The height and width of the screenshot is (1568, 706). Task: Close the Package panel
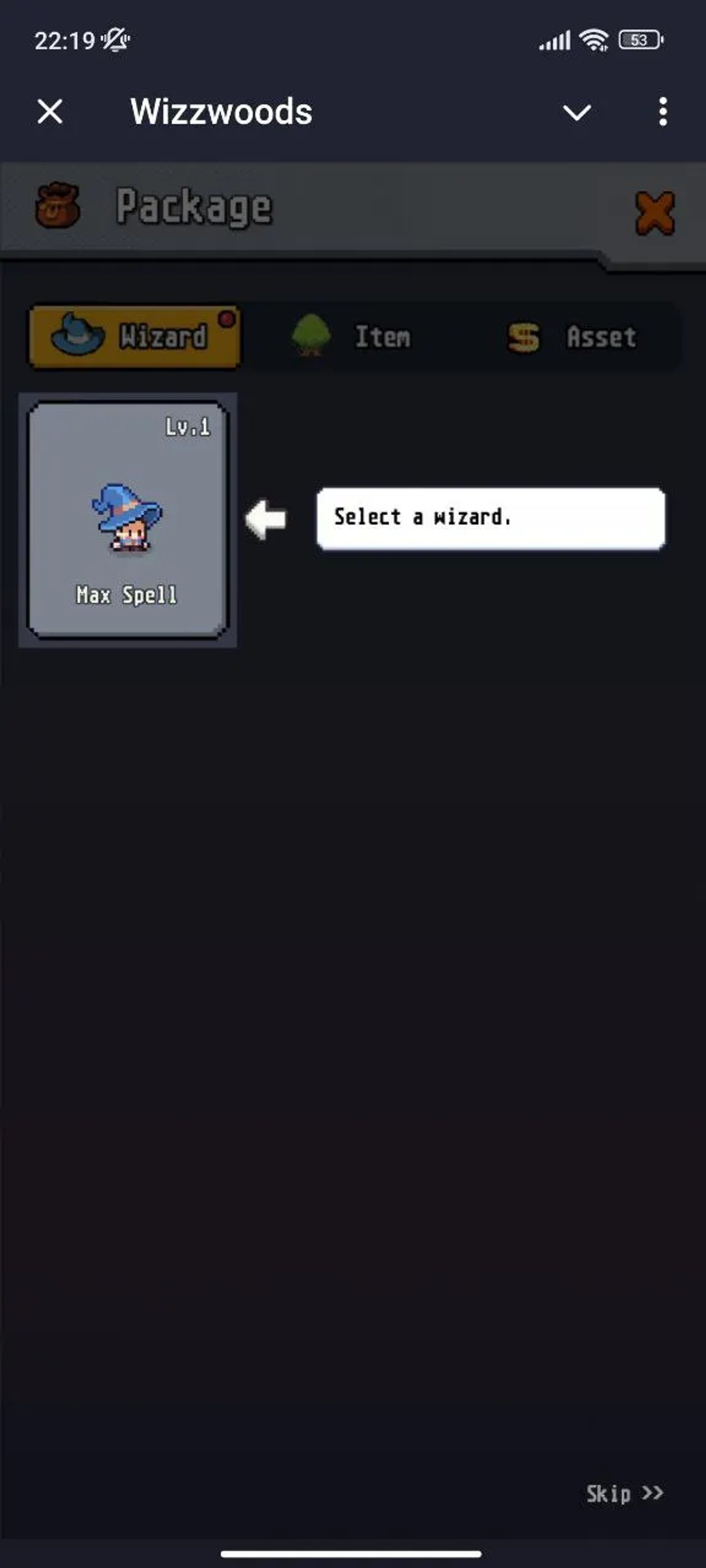coord(655,213)
